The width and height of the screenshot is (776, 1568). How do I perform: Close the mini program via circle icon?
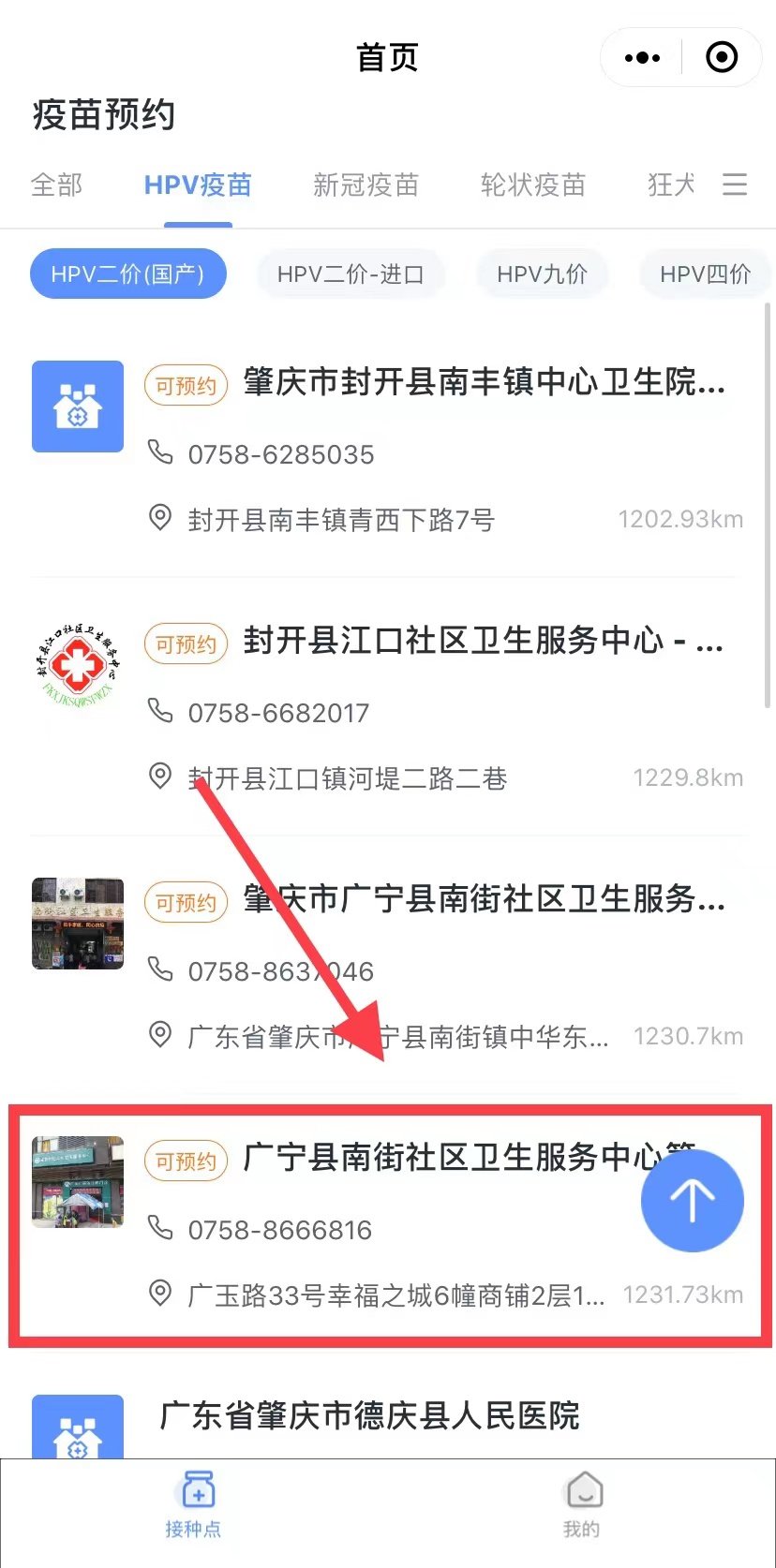coord(721,58)
